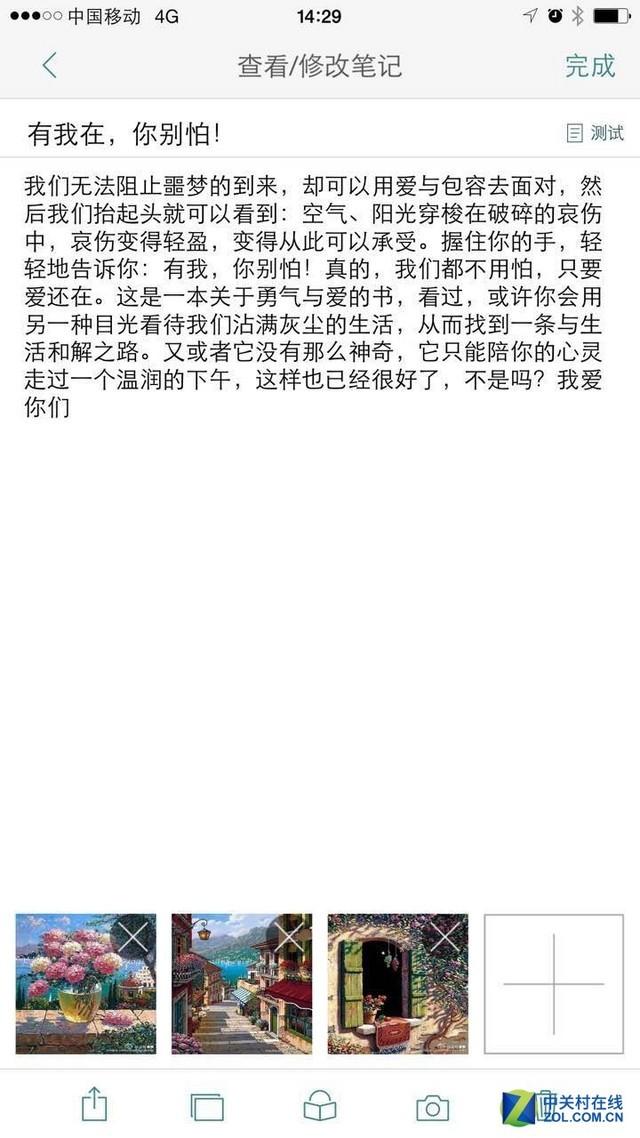Tap 完成 to finish editing
The image size is (640, 1138).
click(x=590, y=66)
